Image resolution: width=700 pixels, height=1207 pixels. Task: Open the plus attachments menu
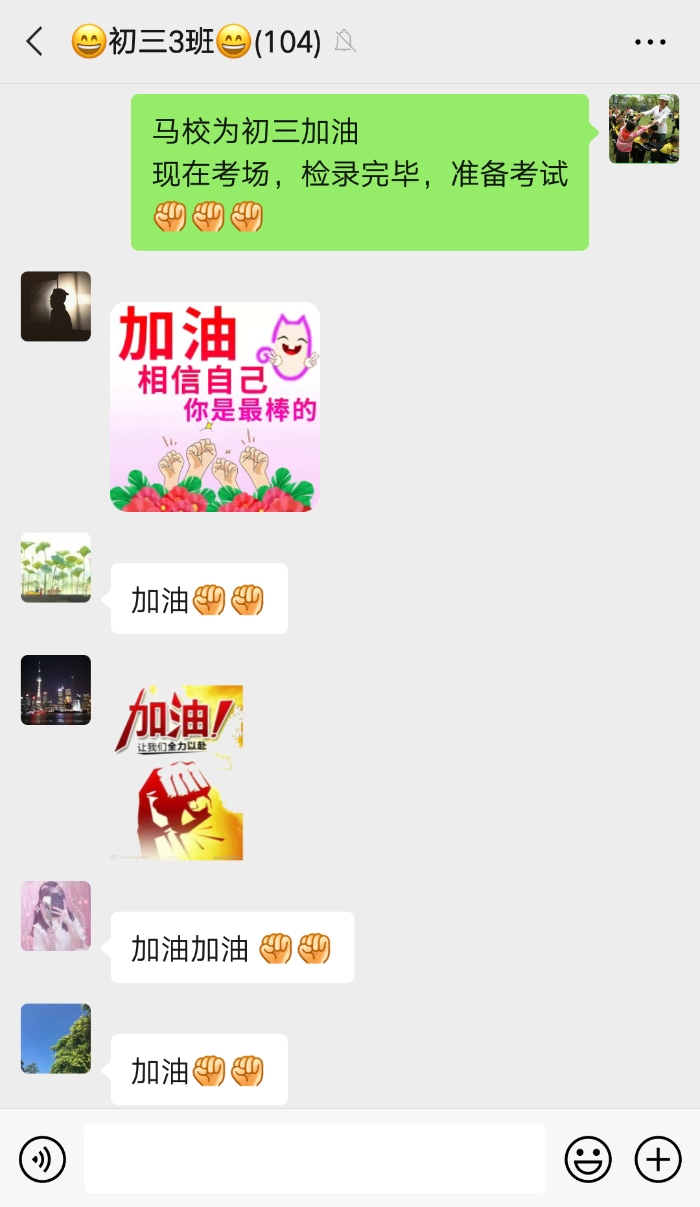click(x=658, y=1160)
